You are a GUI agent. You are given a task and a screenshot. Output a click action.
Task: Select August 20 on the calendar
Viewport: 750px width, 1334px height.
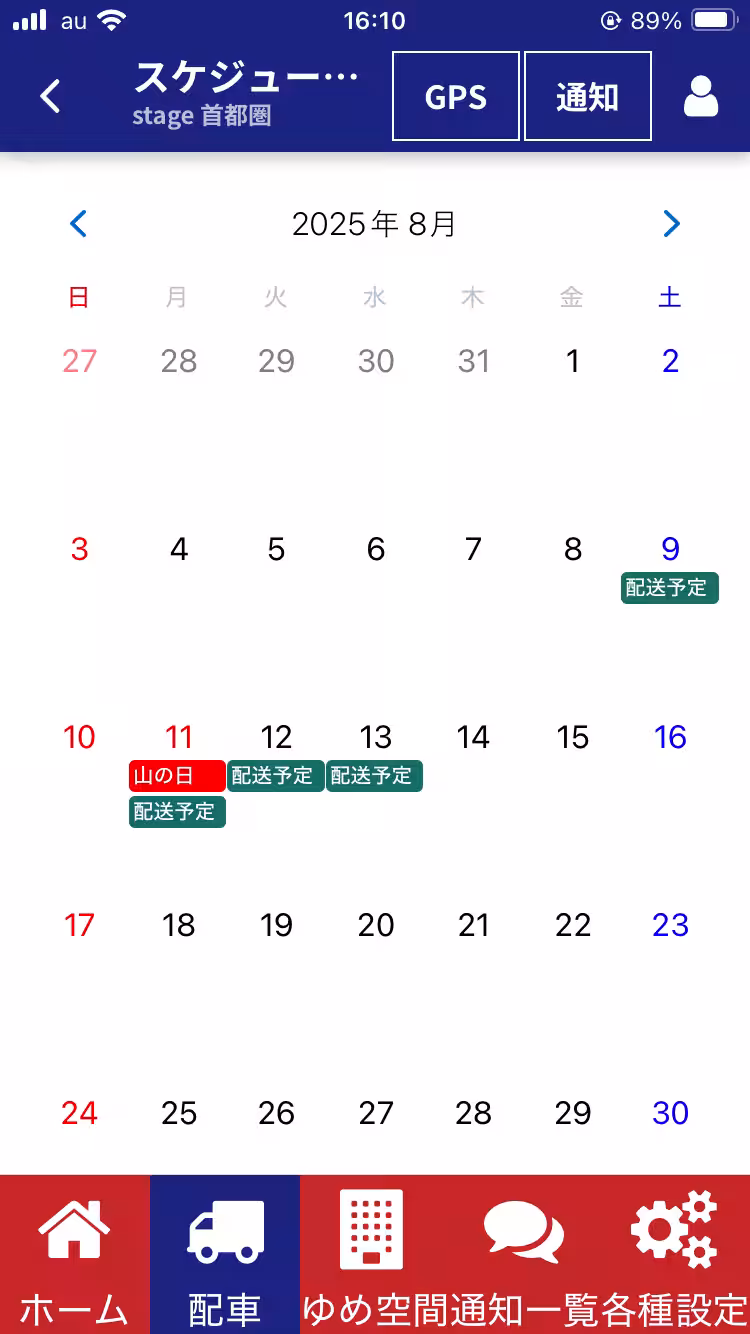[374, 925]
